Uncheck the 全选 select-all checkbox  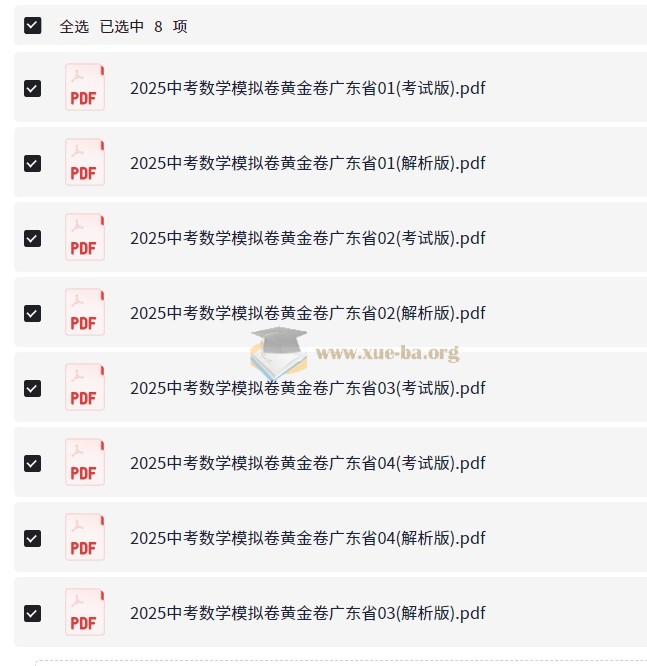[33, 26]
